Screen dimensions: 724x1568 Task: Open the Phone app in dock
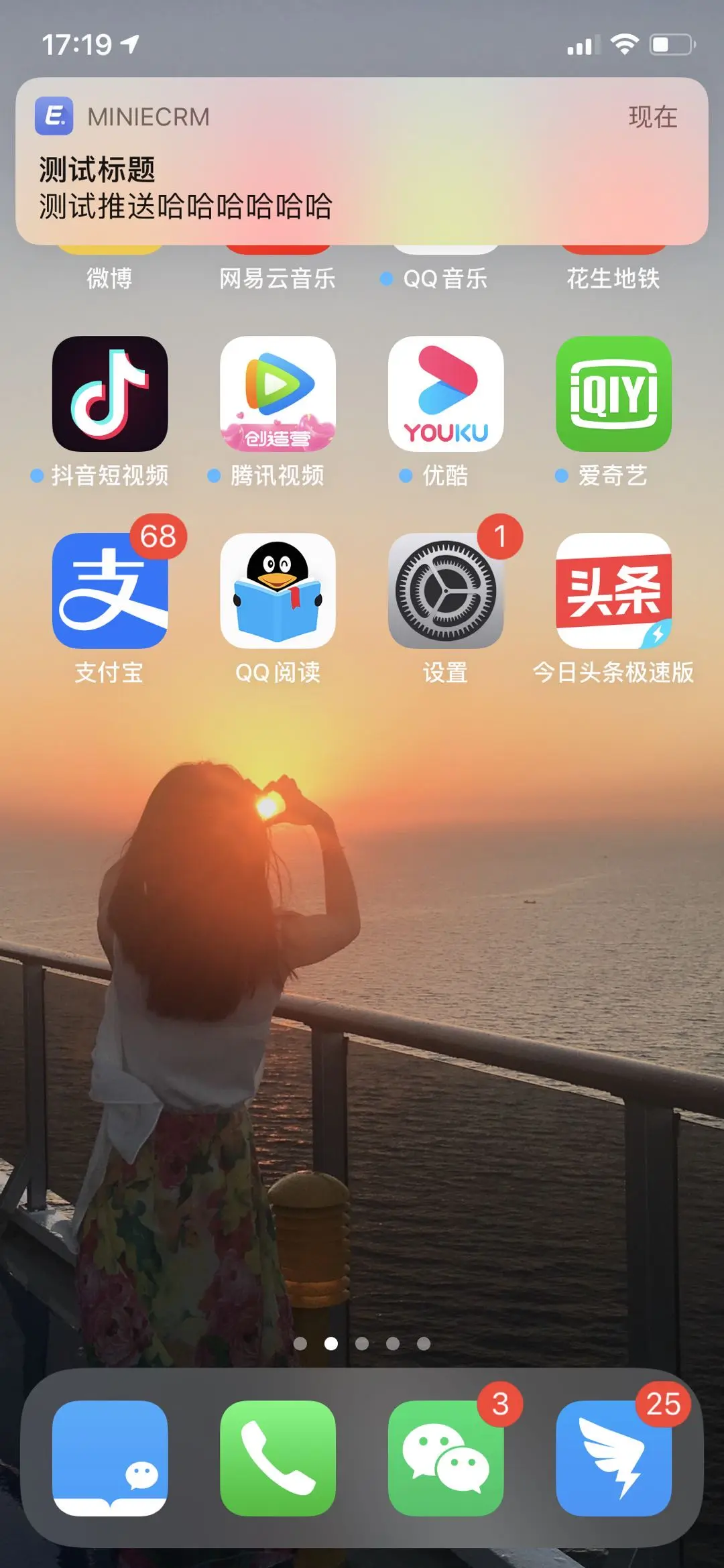(x=278, y=1458)
